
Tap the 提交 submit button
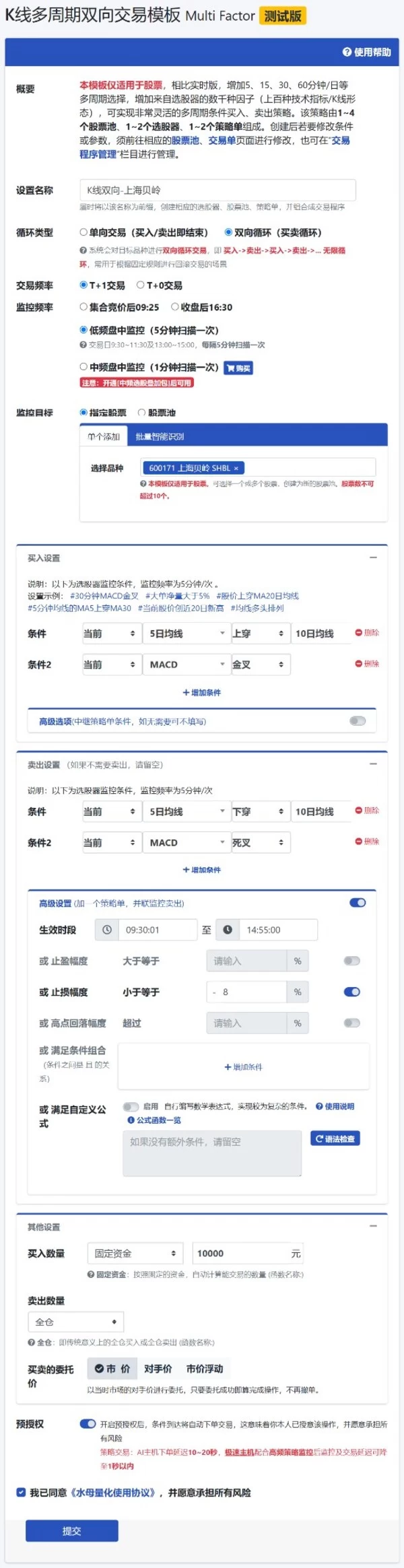tap(71, 1530)
